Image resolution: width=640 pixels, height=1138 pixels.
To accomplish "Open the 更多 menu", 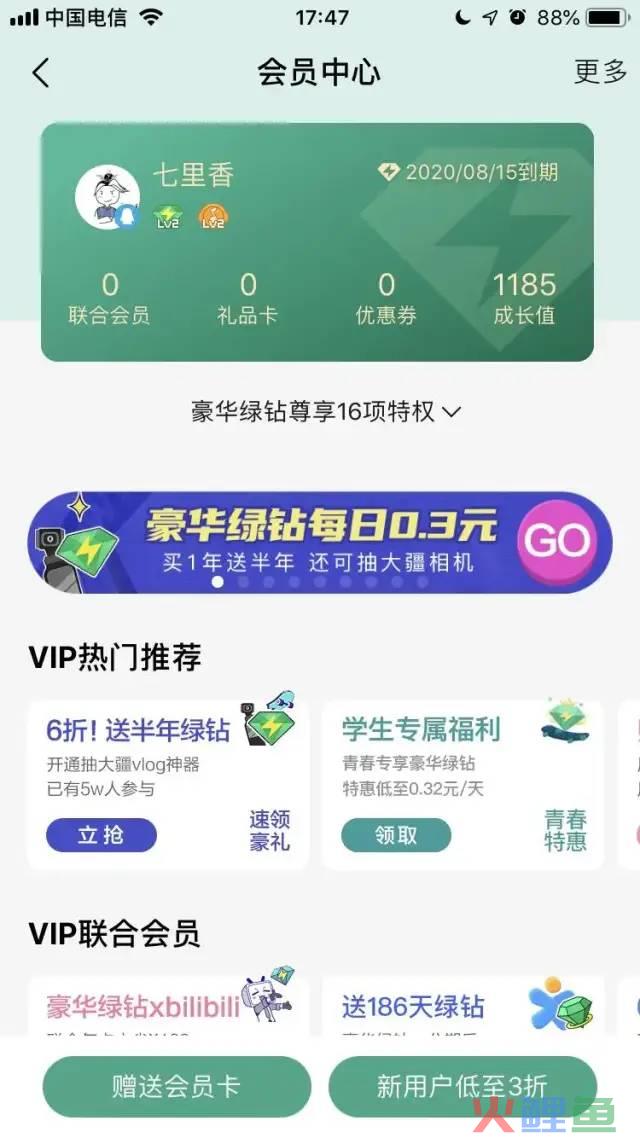I will [x=600, y=72].
